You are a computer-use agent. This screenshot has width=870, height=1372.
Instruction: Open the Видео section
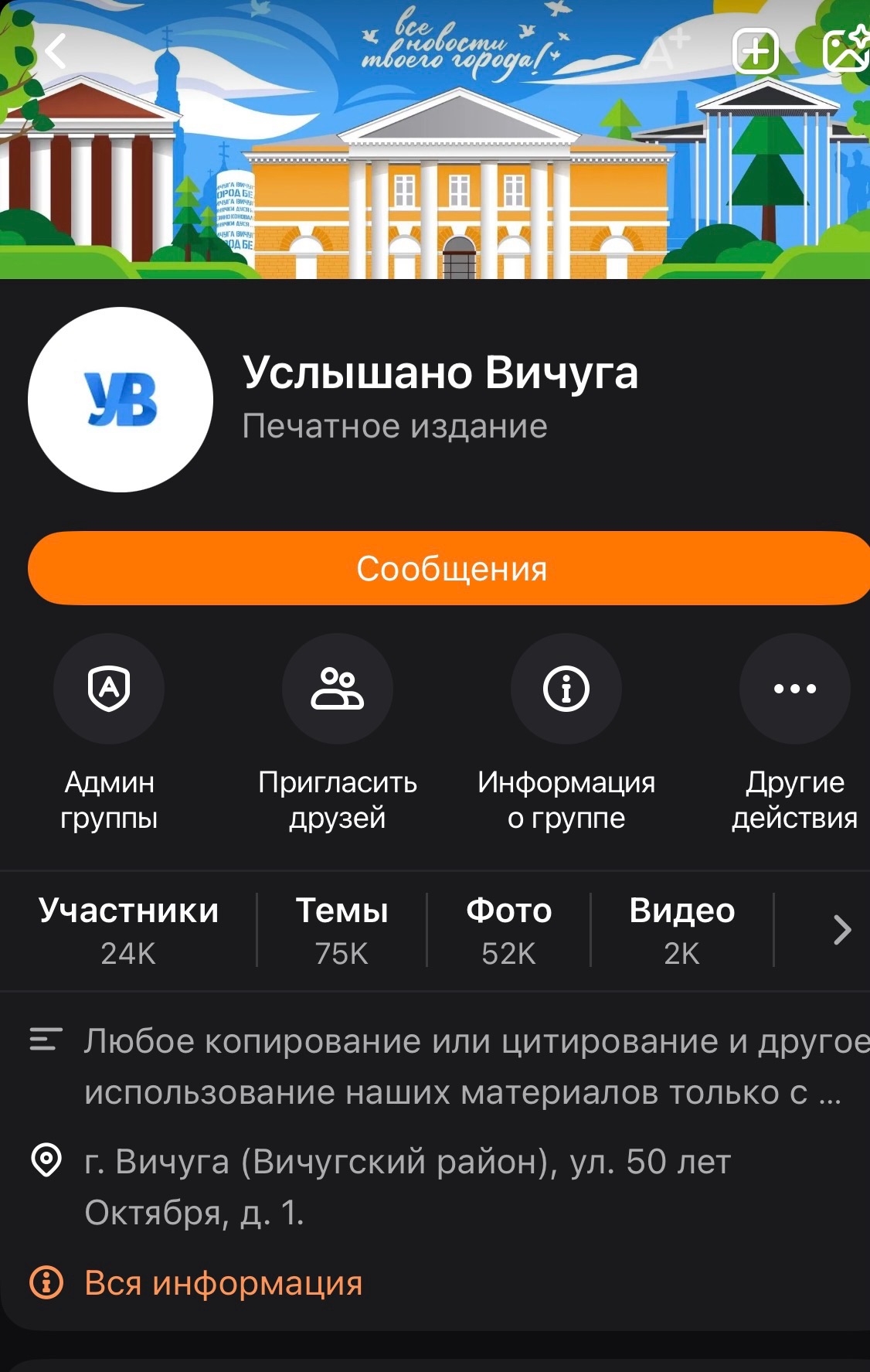[x=681, y=930]
